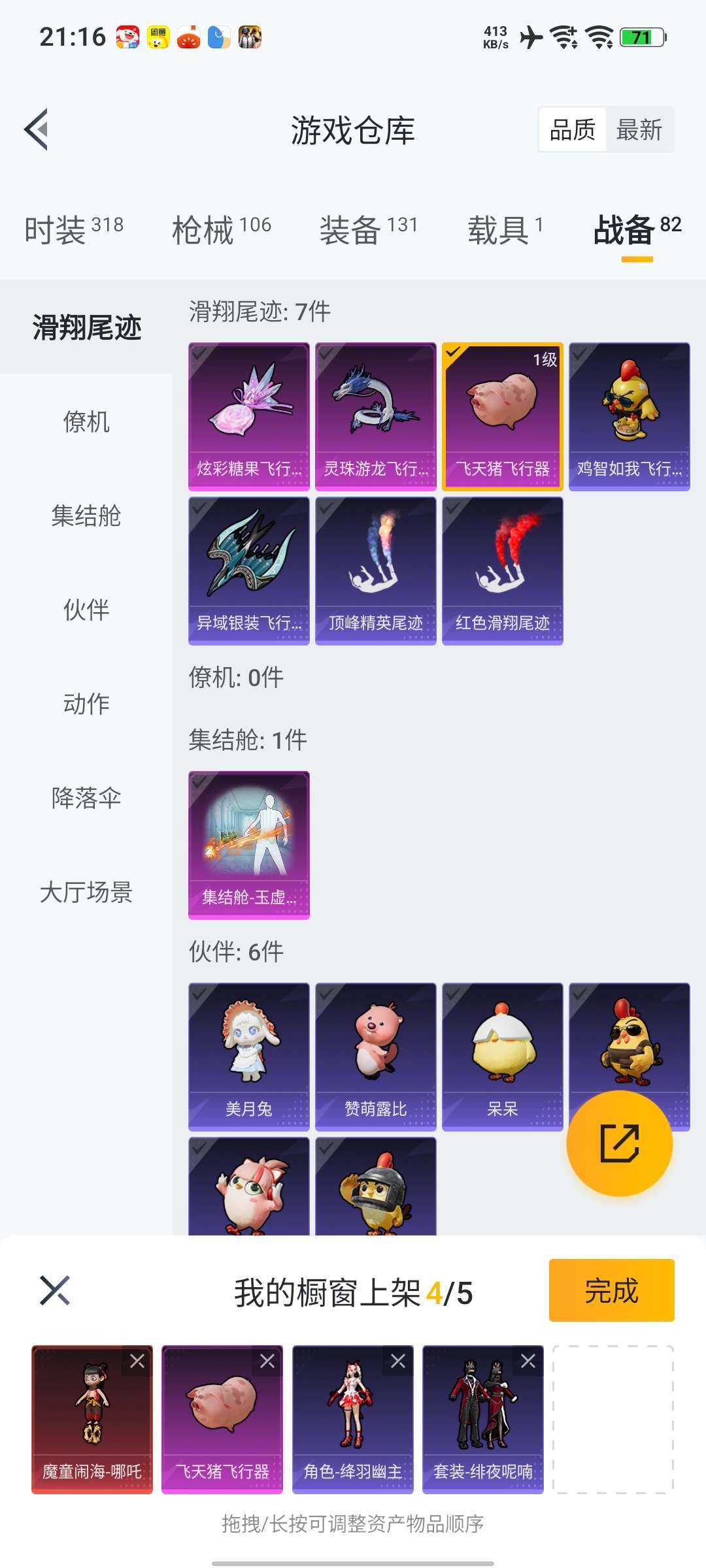The image size is (706, 1568).
Task: Open the 载具 tab
Action: (x=505, y=230)
